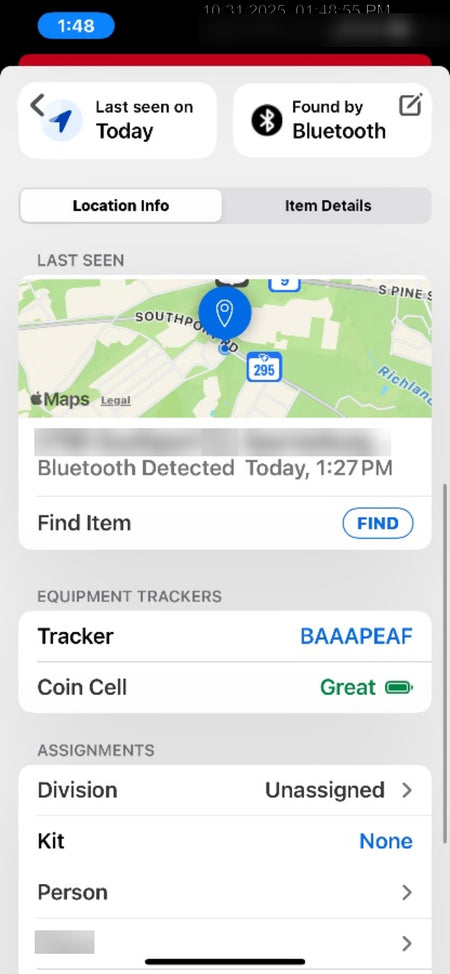Open tracker BAAAPEAF
The image size is (450, 974).
pos(356,636)
